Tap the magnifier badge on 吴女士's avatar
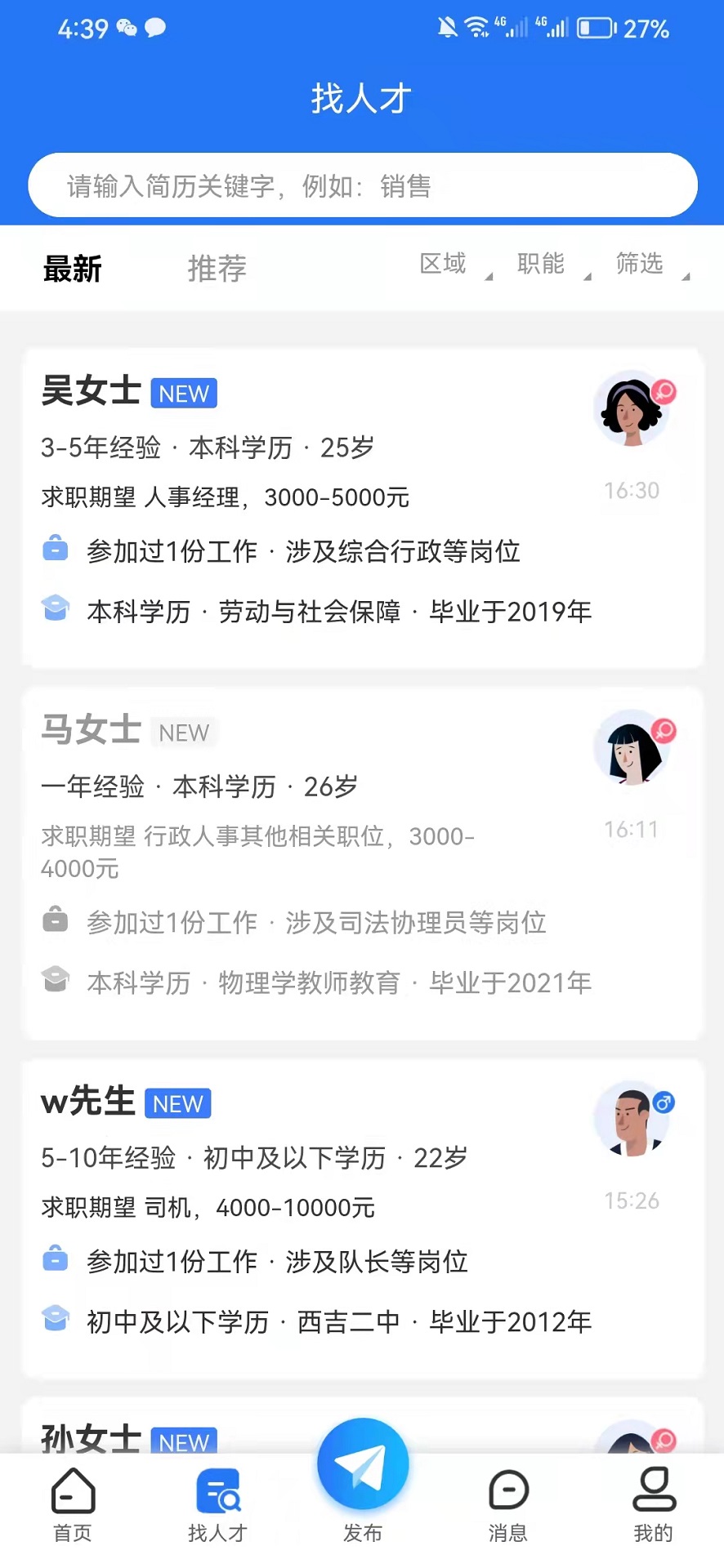 [664, 391]
